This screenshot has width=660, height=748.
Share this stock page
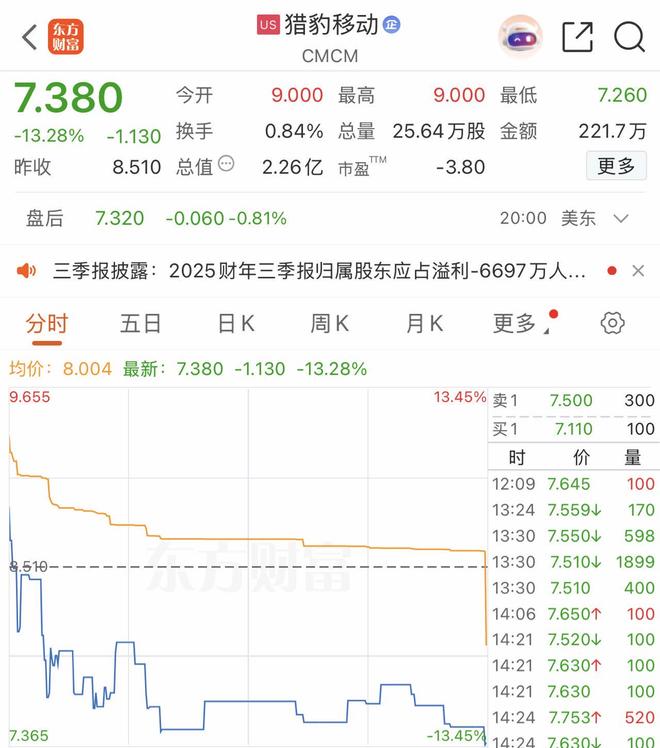click(x=577, y=38)
